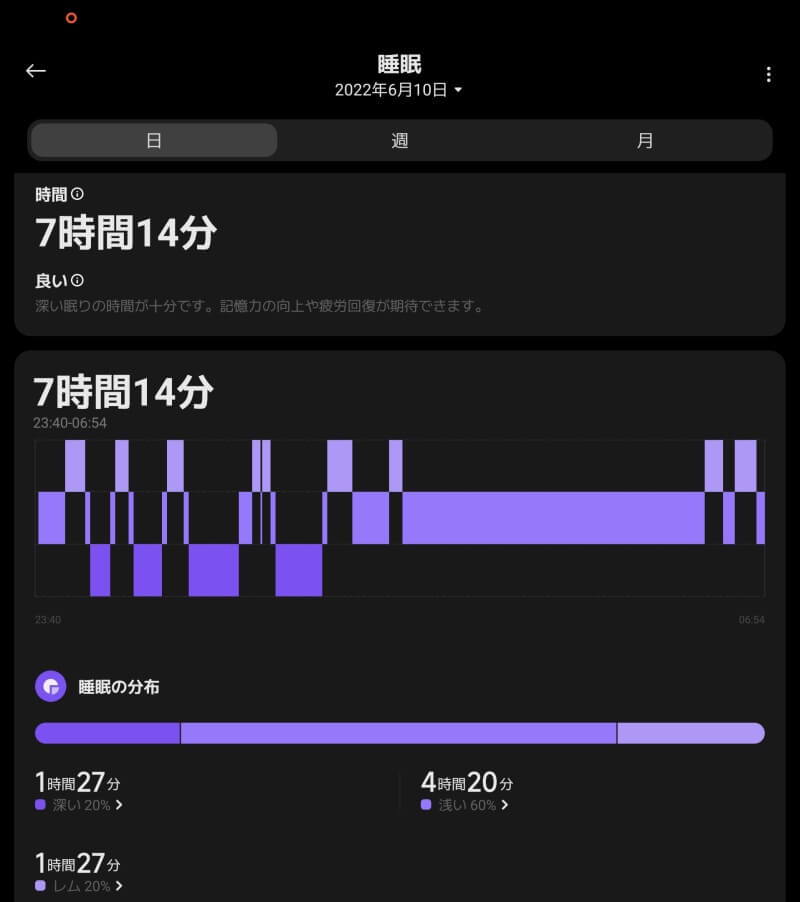This screenshot has height=902, width=800.
Task: Click the dark purple dot beside 深い
Action: 39,804
